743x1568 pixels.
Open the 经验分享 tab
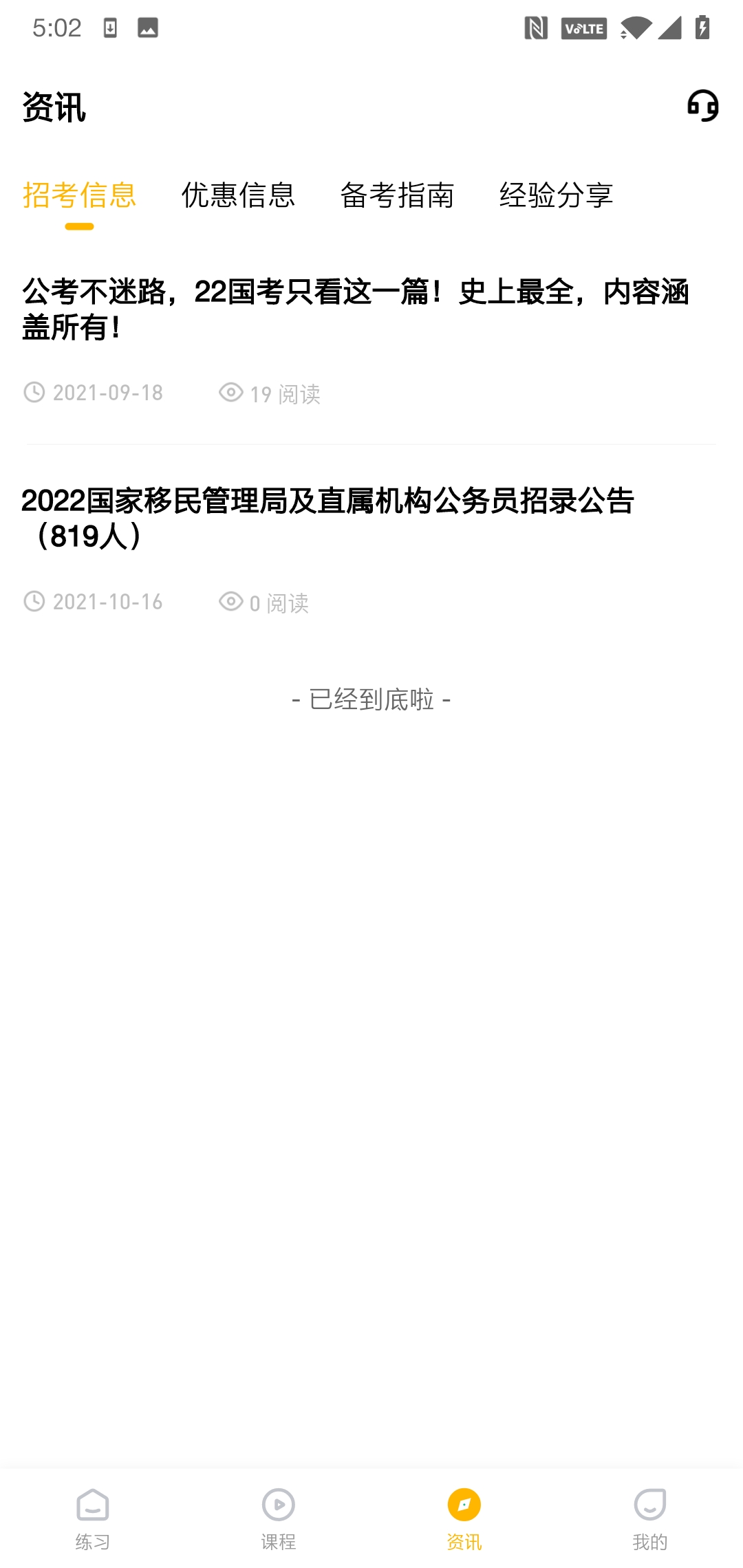[557, 196]
